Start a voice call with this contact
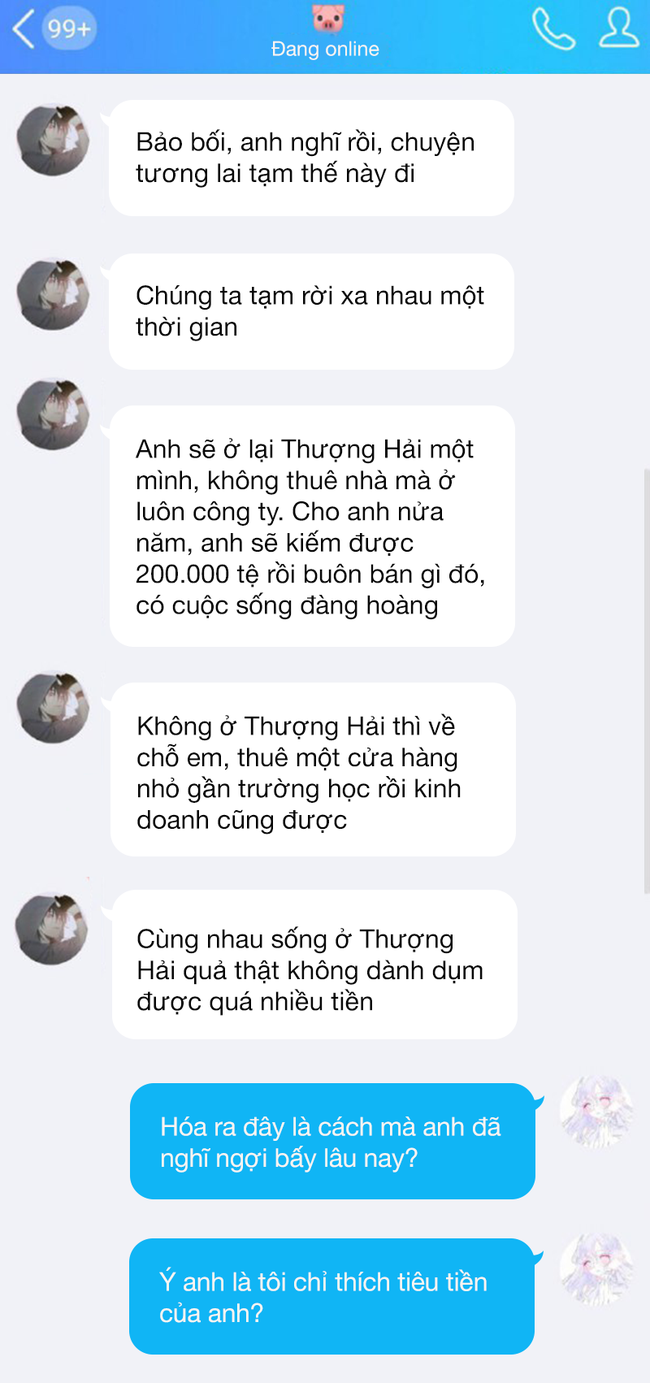This screenshot has width=650, height=1383. point(552,29)
